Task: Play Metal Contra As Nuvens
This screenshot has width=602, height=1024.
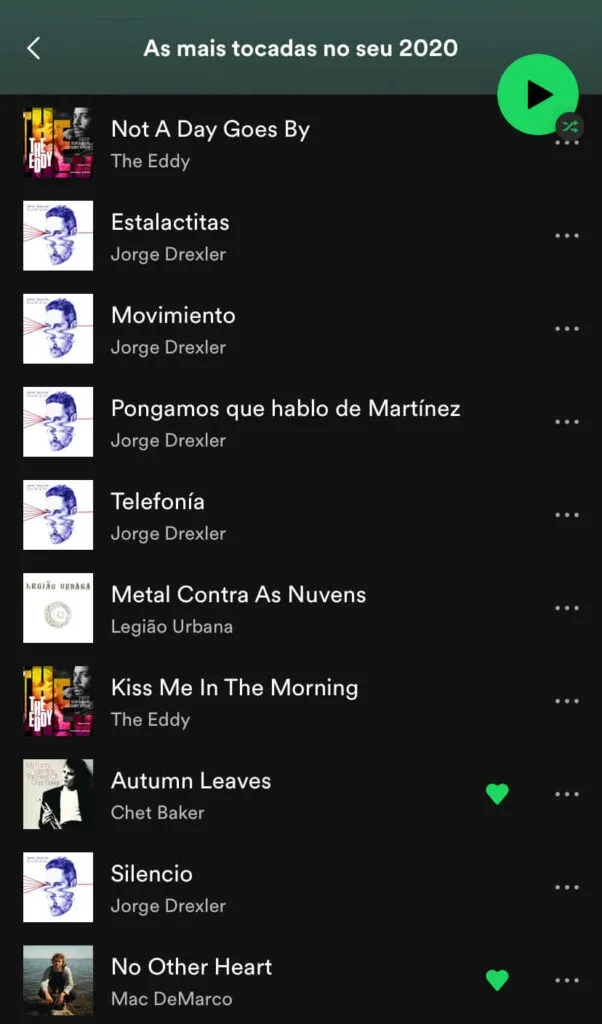Action: click(x=238, y=594)
